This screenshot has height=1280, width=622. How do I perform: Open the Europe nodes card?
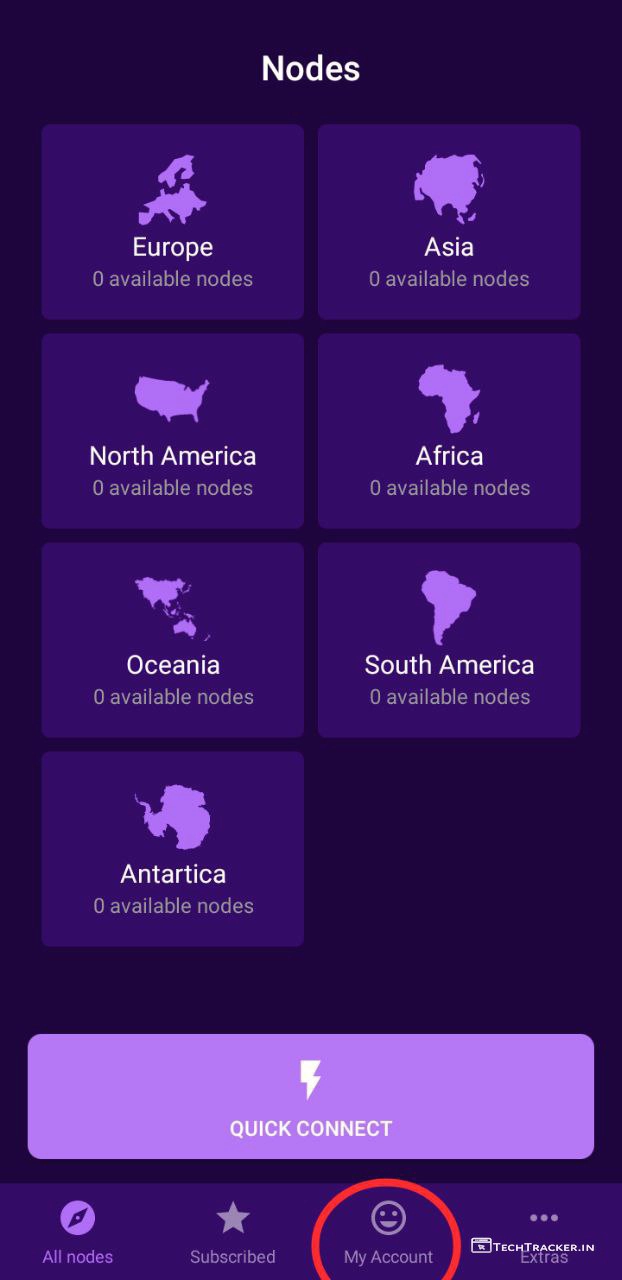(173, 222)
